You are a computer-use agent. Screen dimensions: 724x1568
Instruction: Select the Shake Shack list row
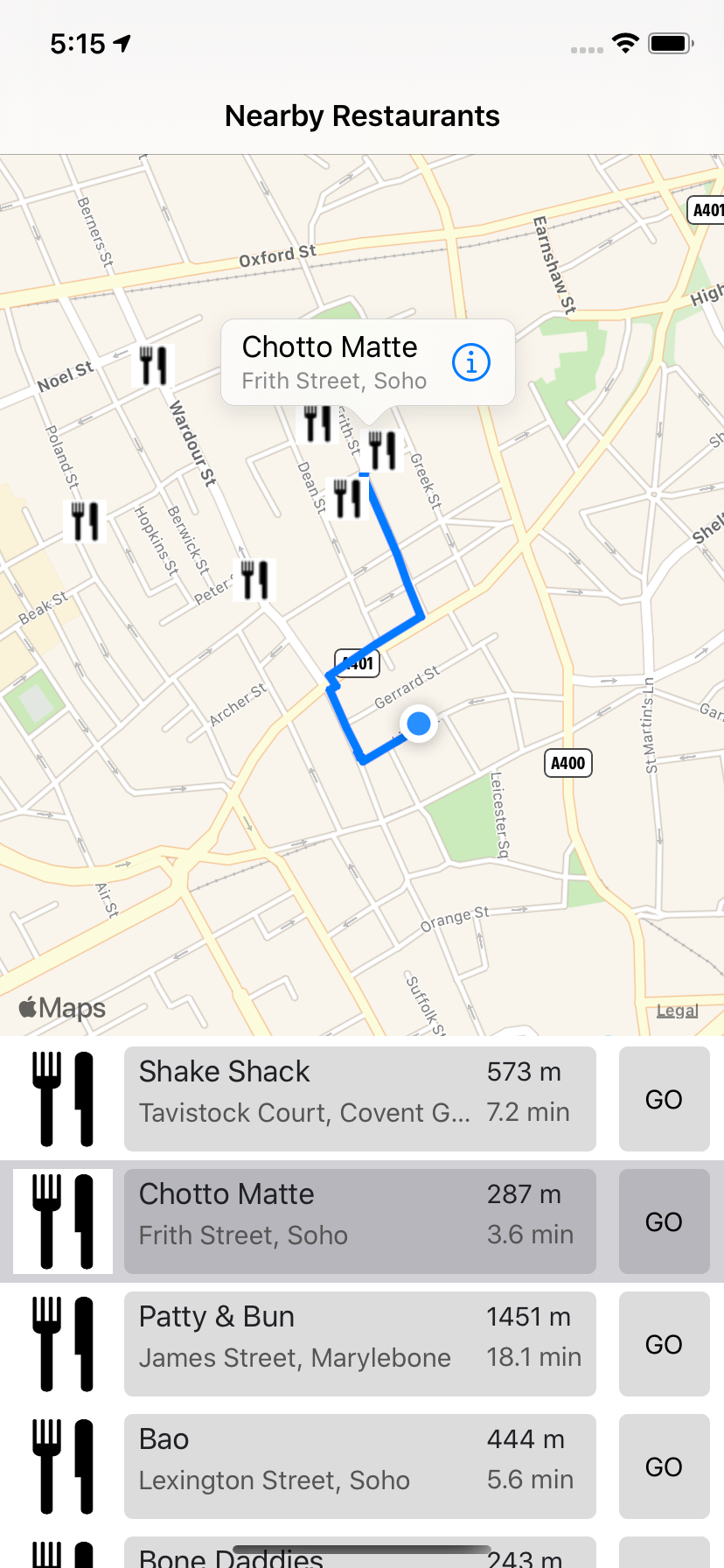tap(359, 1099)
